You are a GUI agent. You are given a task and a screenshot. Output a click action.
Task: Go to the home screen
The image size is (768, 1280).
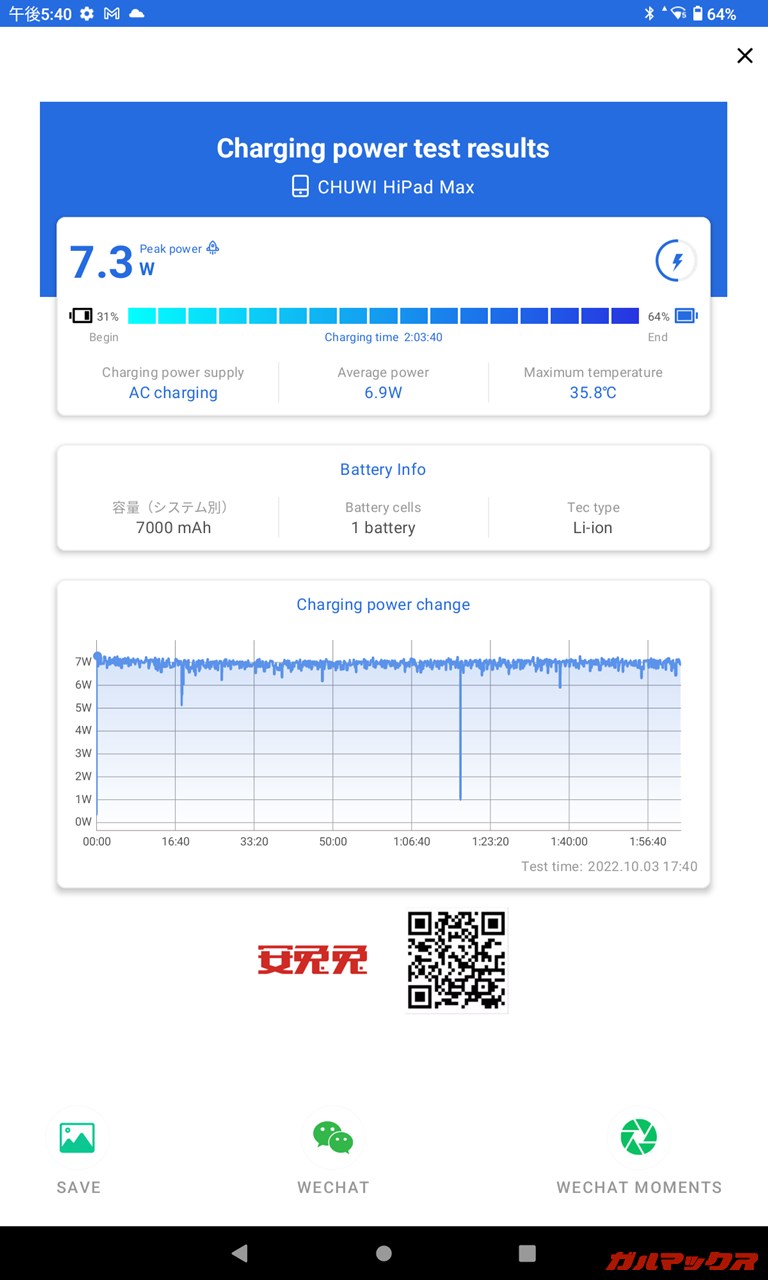(384, 1253)
